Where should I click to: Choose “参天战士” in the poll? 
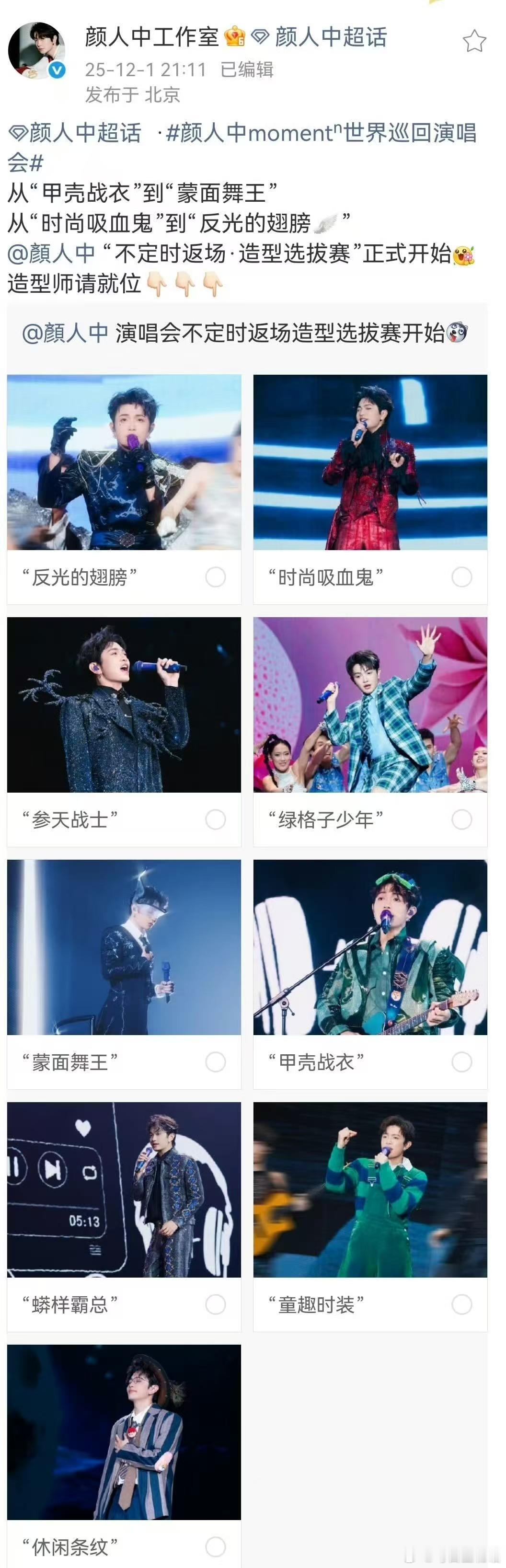point(215,819)
